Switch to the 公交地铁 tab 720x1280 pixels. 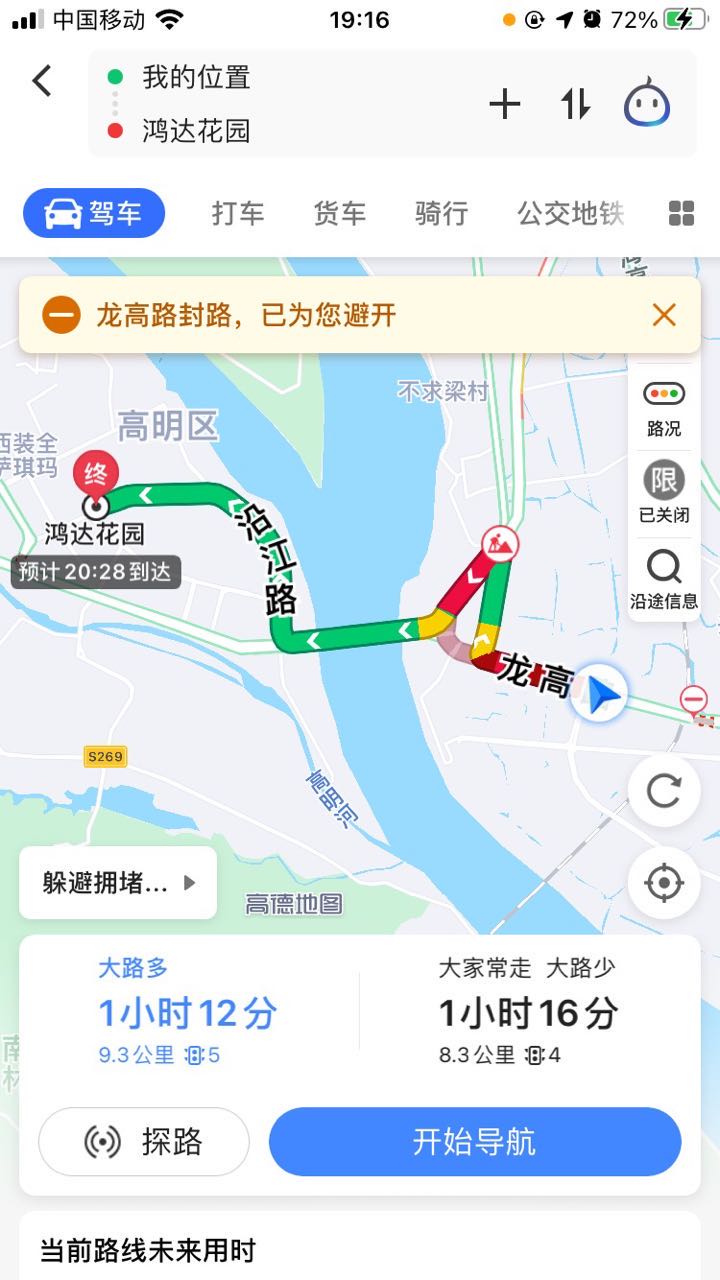pyautogui.click(x=570, y=213)
